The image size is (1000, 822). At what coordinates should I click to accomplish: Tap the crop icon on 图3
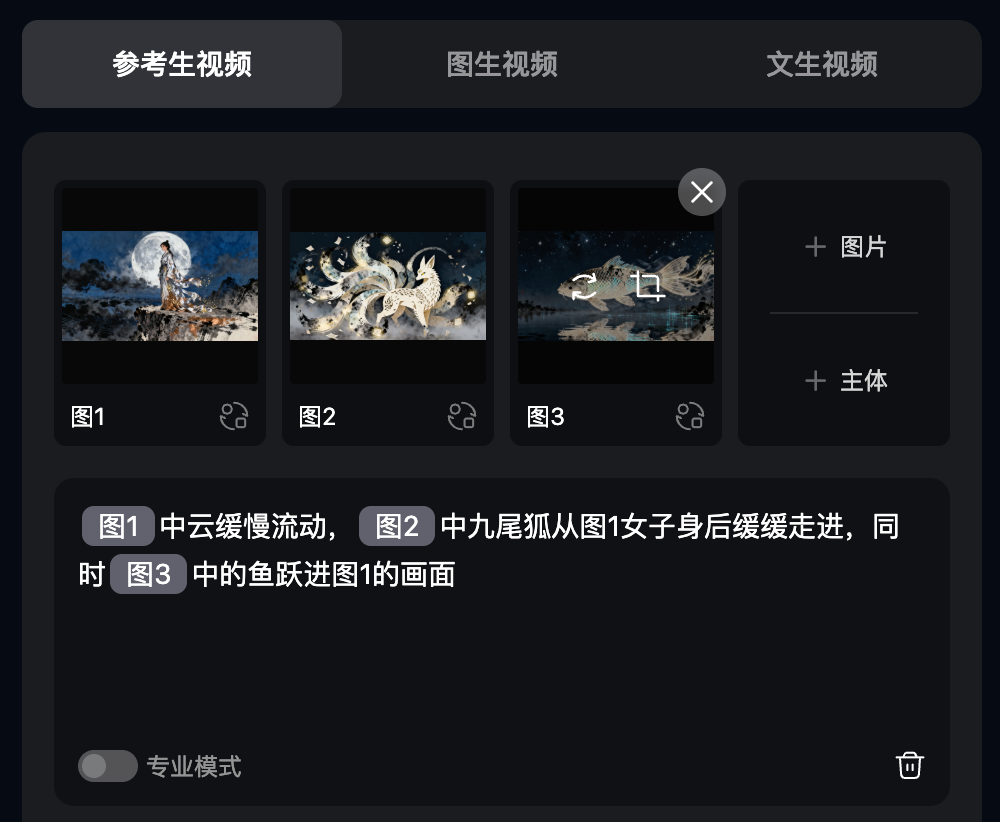click(x=648, y=287)
